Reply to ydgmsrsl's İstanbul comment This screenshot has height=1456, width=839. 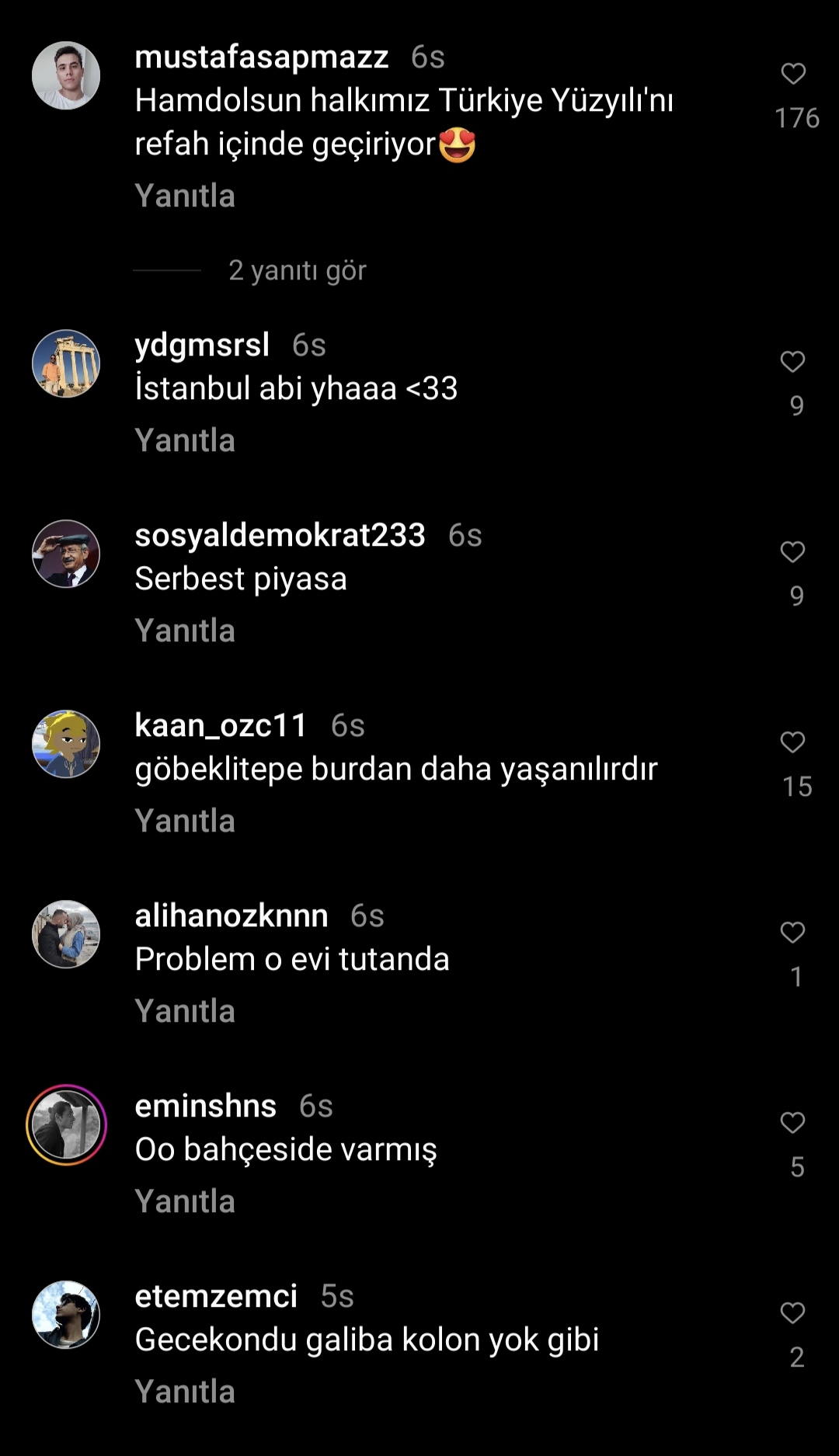click(x=185, y=440)
